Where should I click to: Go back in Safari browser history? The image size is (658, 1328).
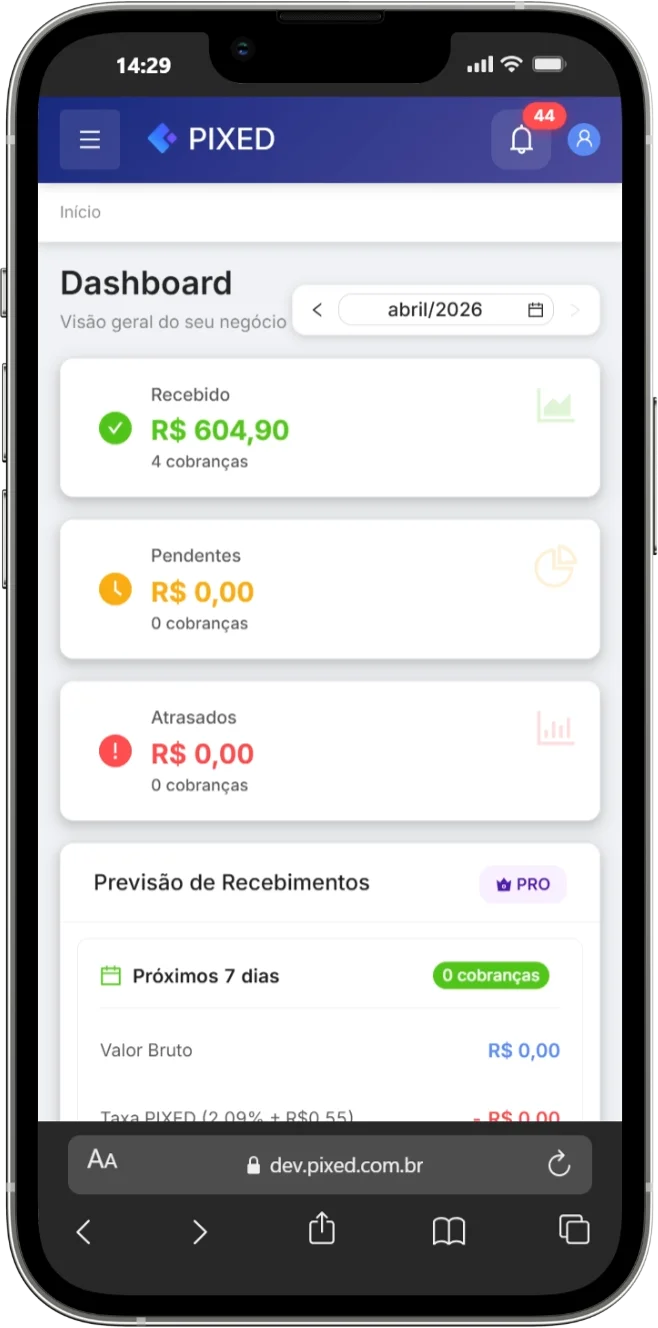click(x=84, y=1232)
